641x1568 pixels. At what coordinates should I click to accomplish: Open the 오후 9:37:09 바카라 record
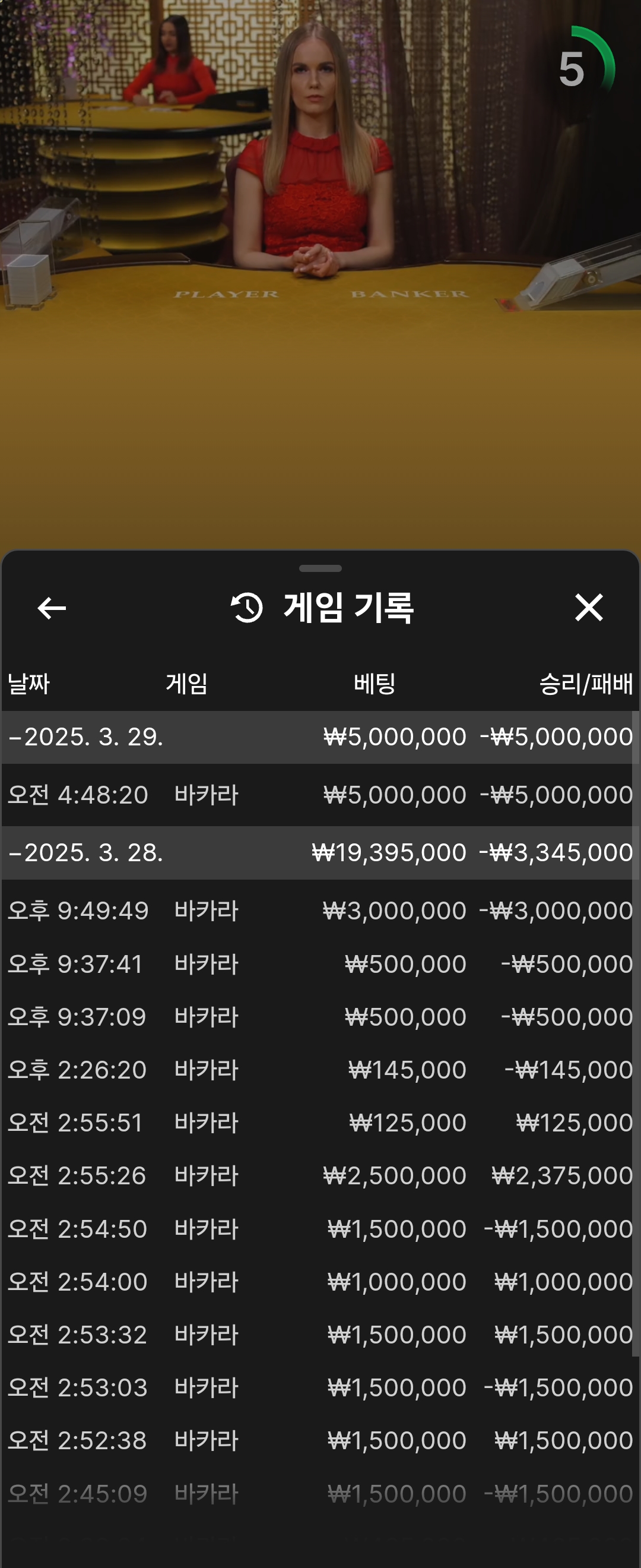(320, 1017)
